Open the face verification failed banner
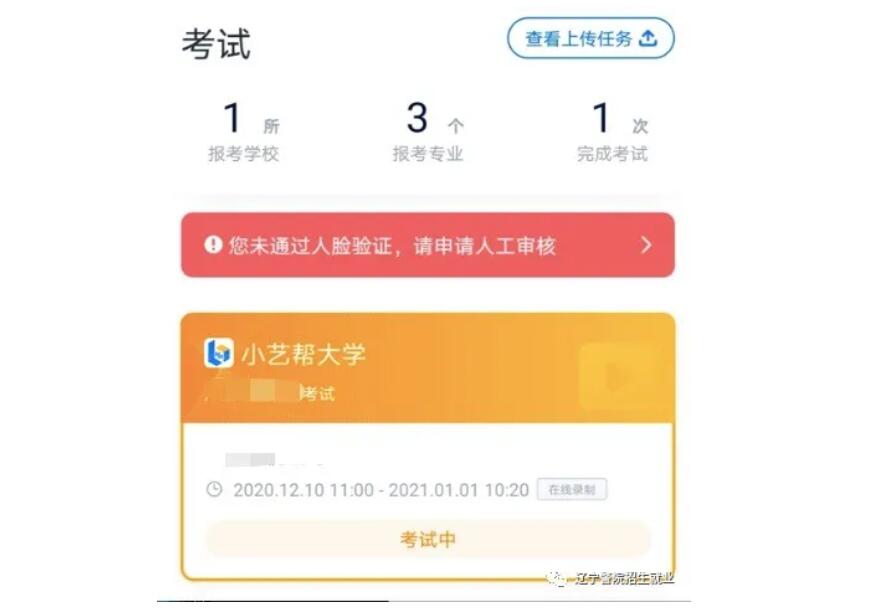 pos(427,245)
